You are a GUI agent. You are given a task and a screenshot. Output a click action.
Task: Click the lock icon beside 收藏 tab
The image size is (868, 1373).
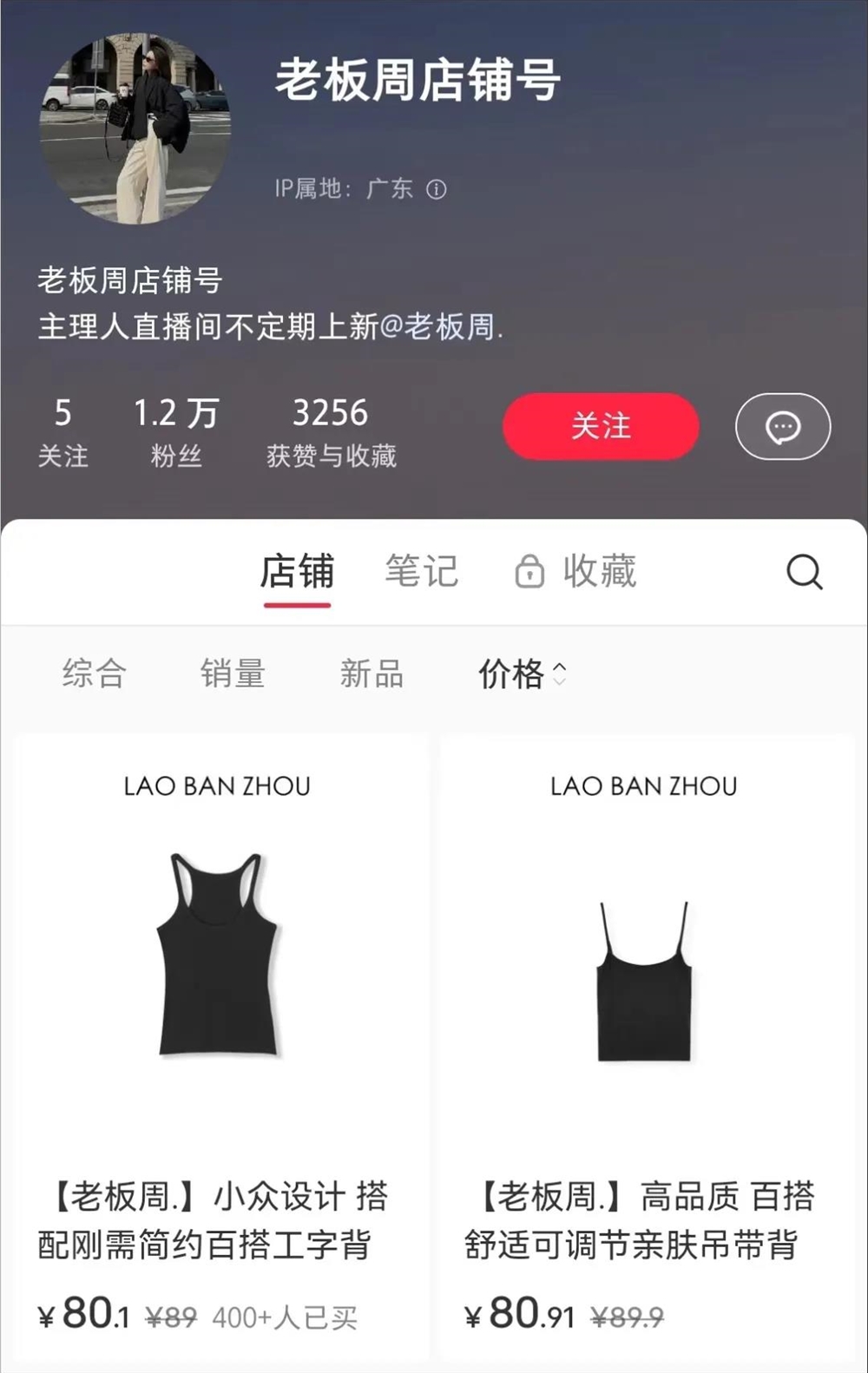[529, 571]
